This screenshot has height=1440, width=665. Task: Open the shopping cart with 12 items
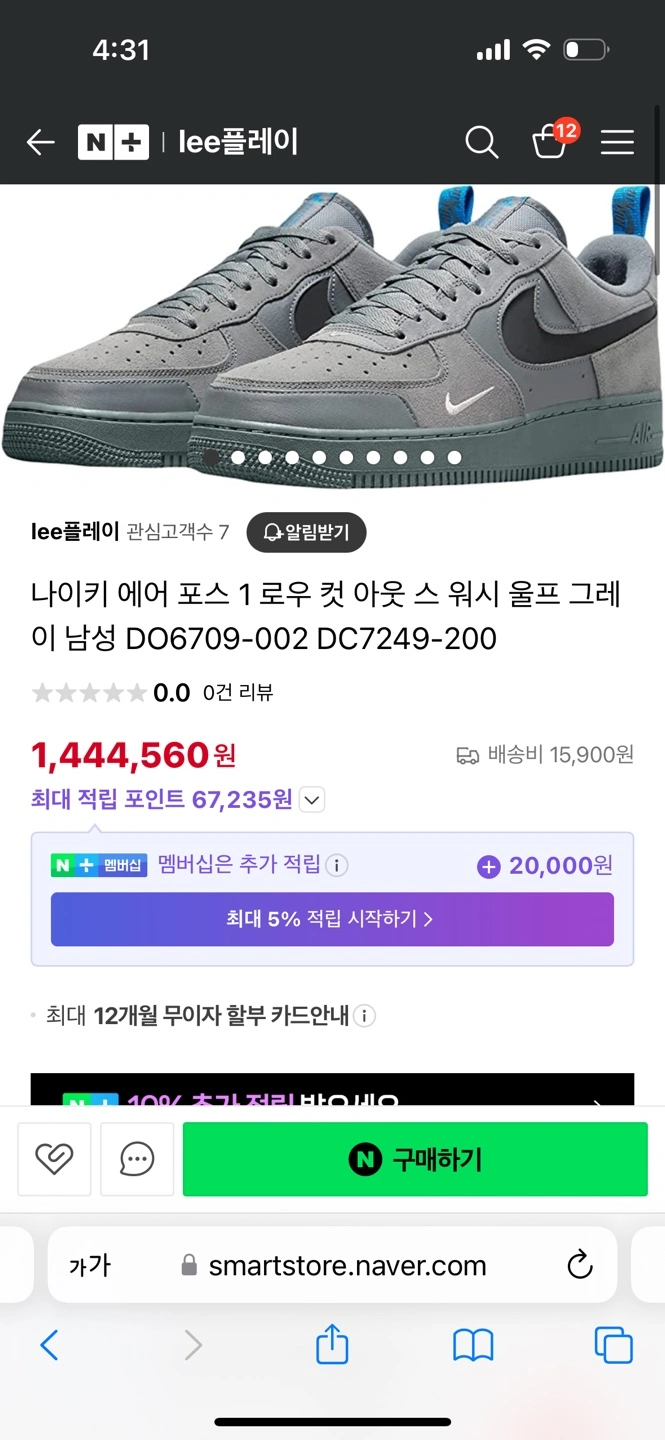(552, 141)
